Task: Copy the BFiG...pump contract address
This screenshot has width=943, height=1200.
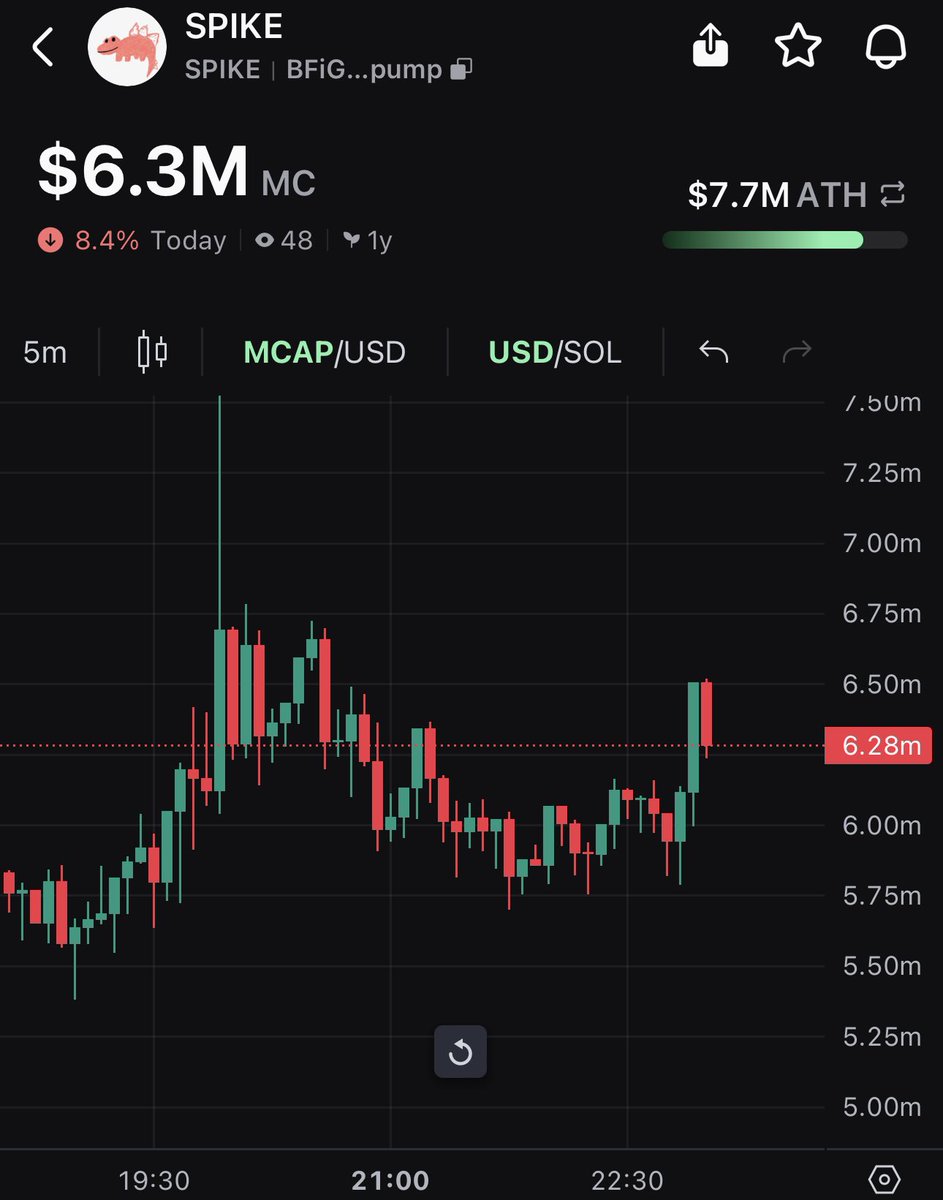Action: [461, 69]
